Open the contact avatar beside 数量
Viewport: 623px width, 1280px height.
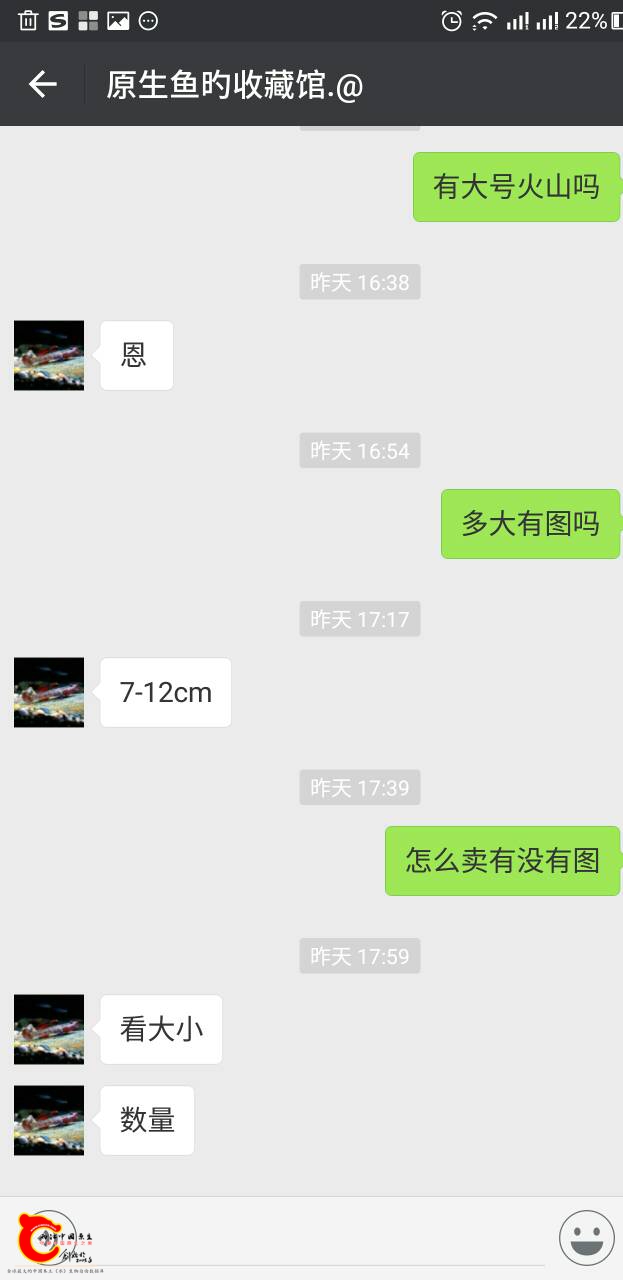click(x=49, y=1120)
